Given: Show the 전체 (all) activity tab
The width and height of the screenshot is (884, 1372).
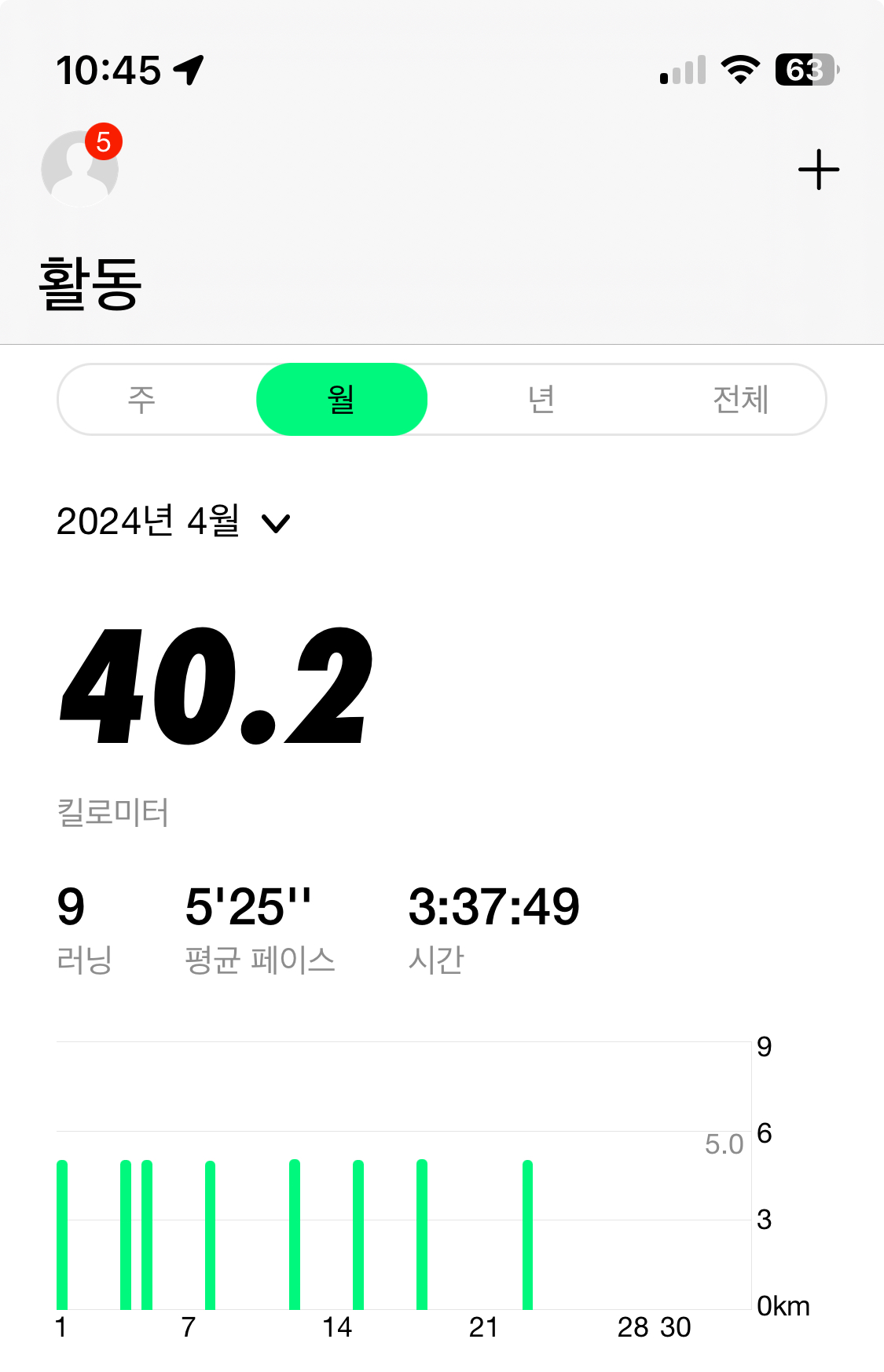Looking at the screenshot, I should 740,400.
